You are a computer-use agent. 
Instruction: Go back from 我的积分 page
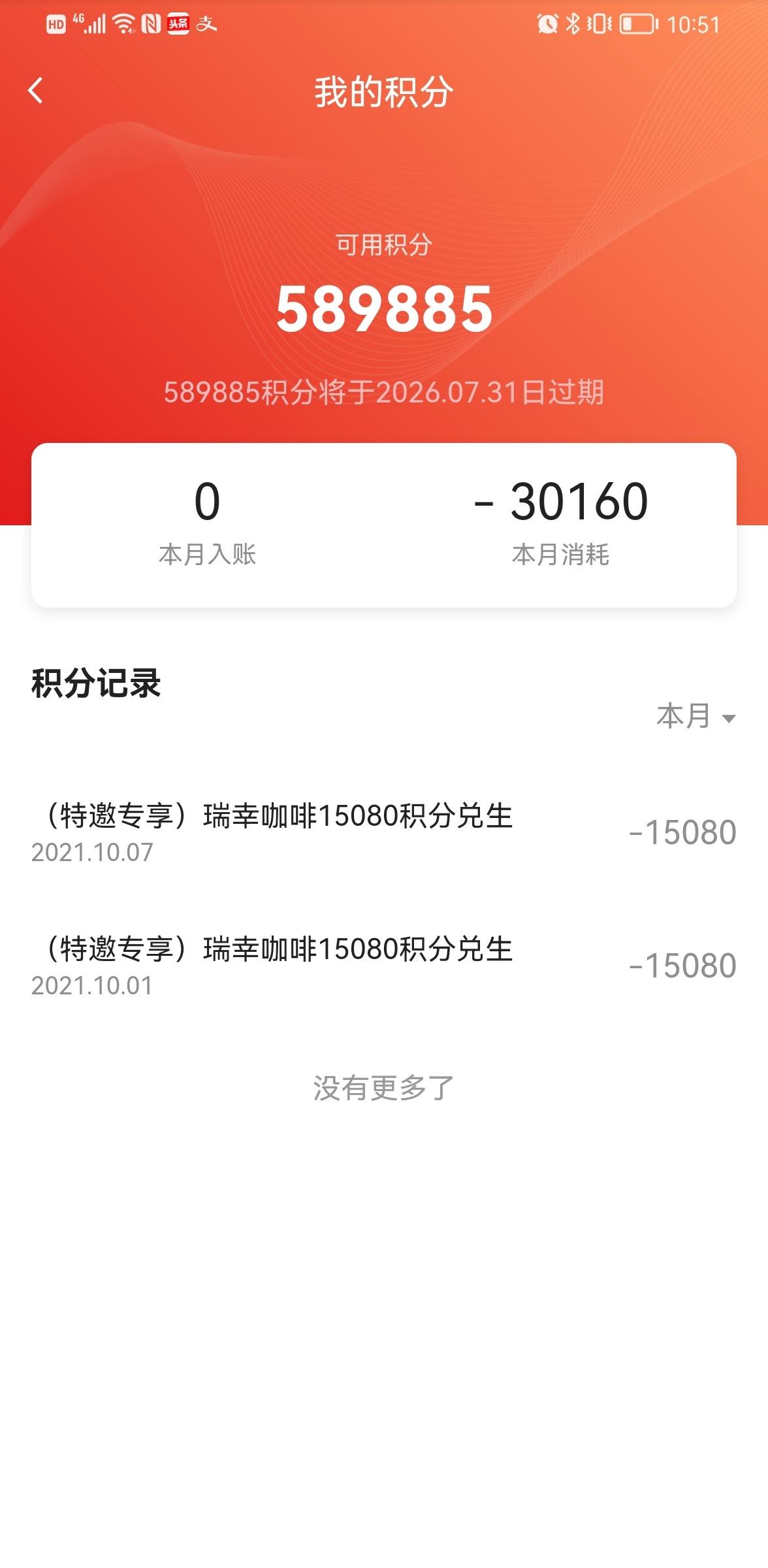[36, 91]
